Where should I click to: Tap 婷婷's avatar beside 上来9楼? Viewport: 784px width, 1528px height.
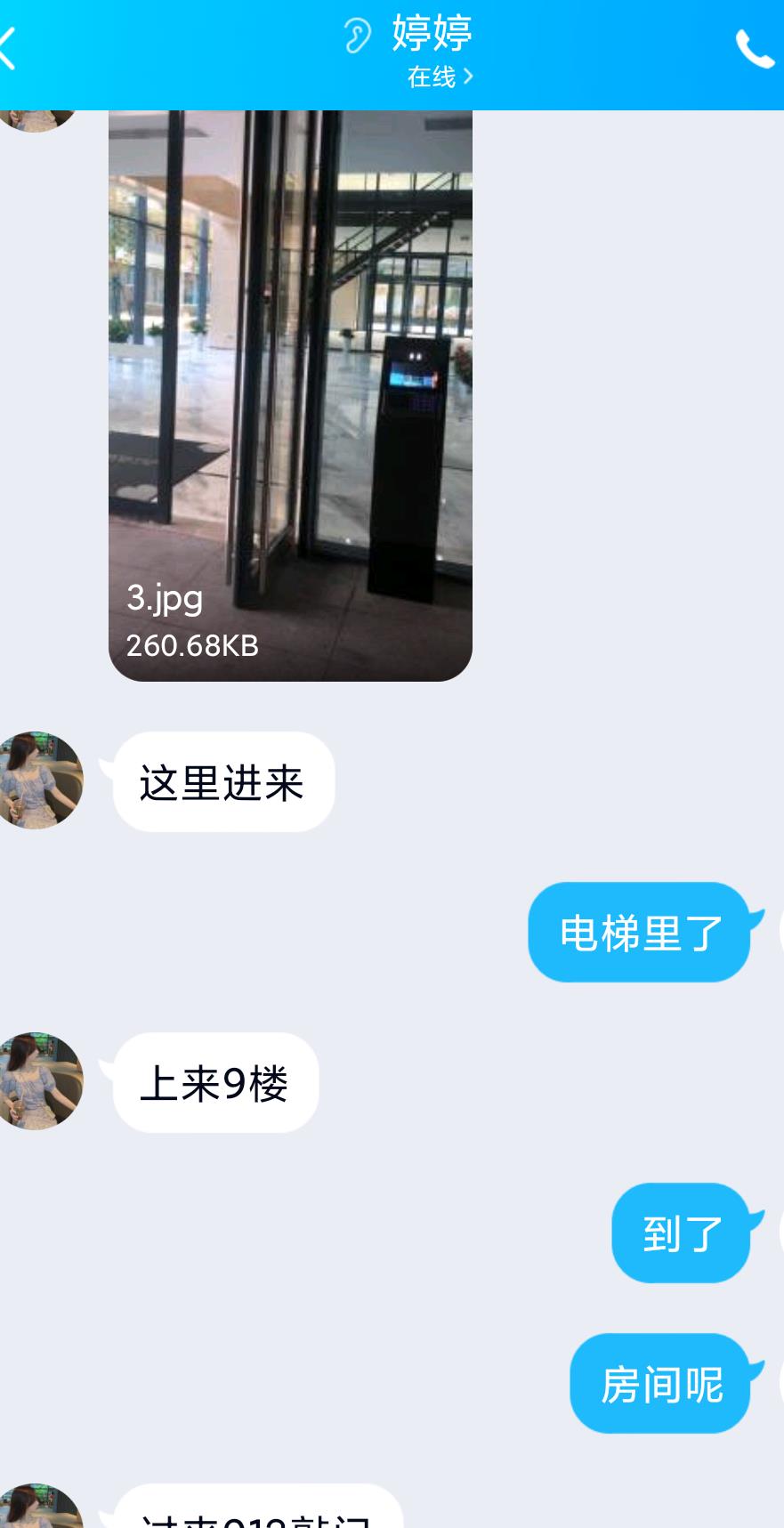tap(38, 1081)
